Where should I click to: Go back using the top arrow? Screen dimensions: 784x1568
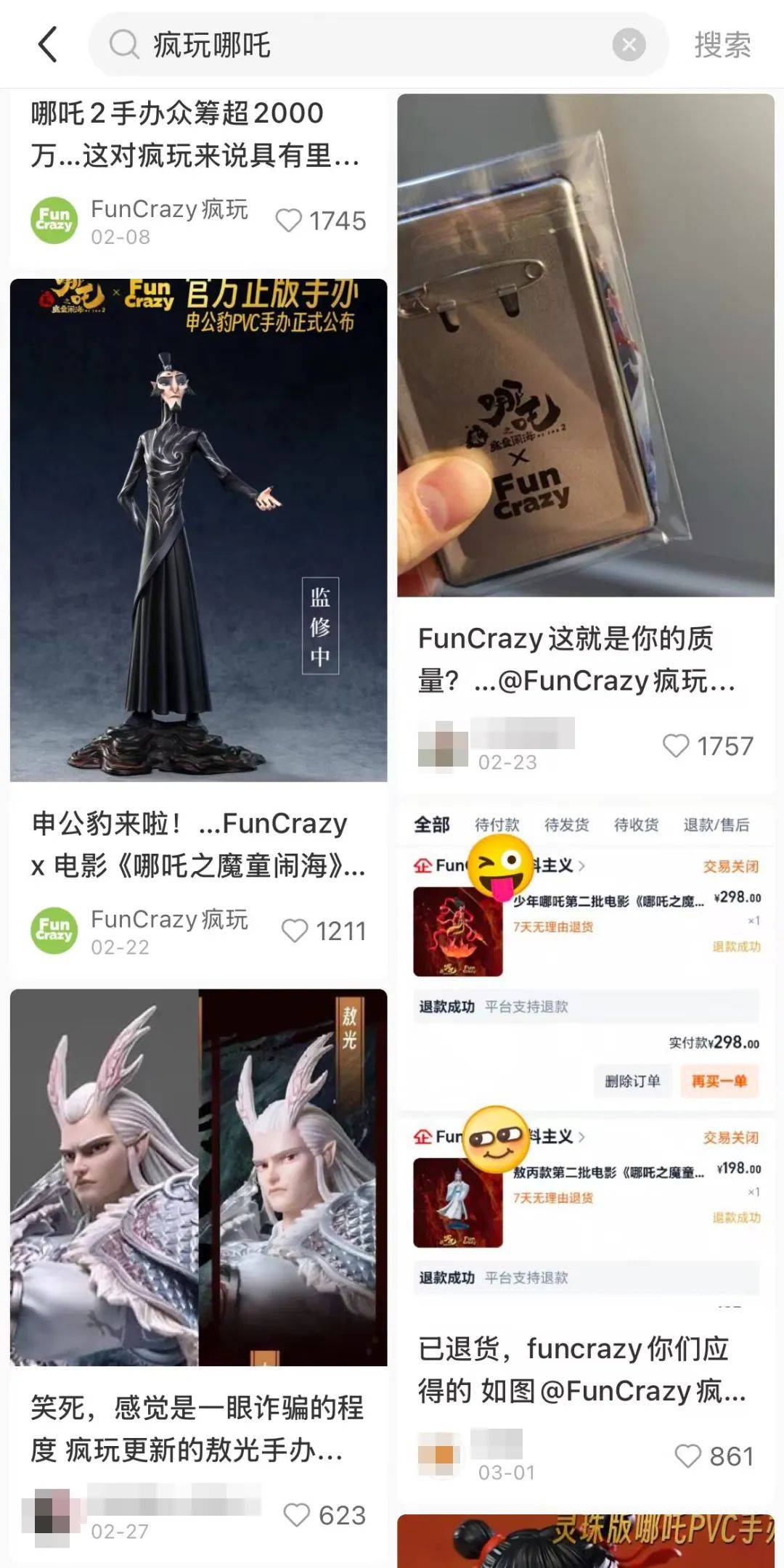(x=48, y=45)
